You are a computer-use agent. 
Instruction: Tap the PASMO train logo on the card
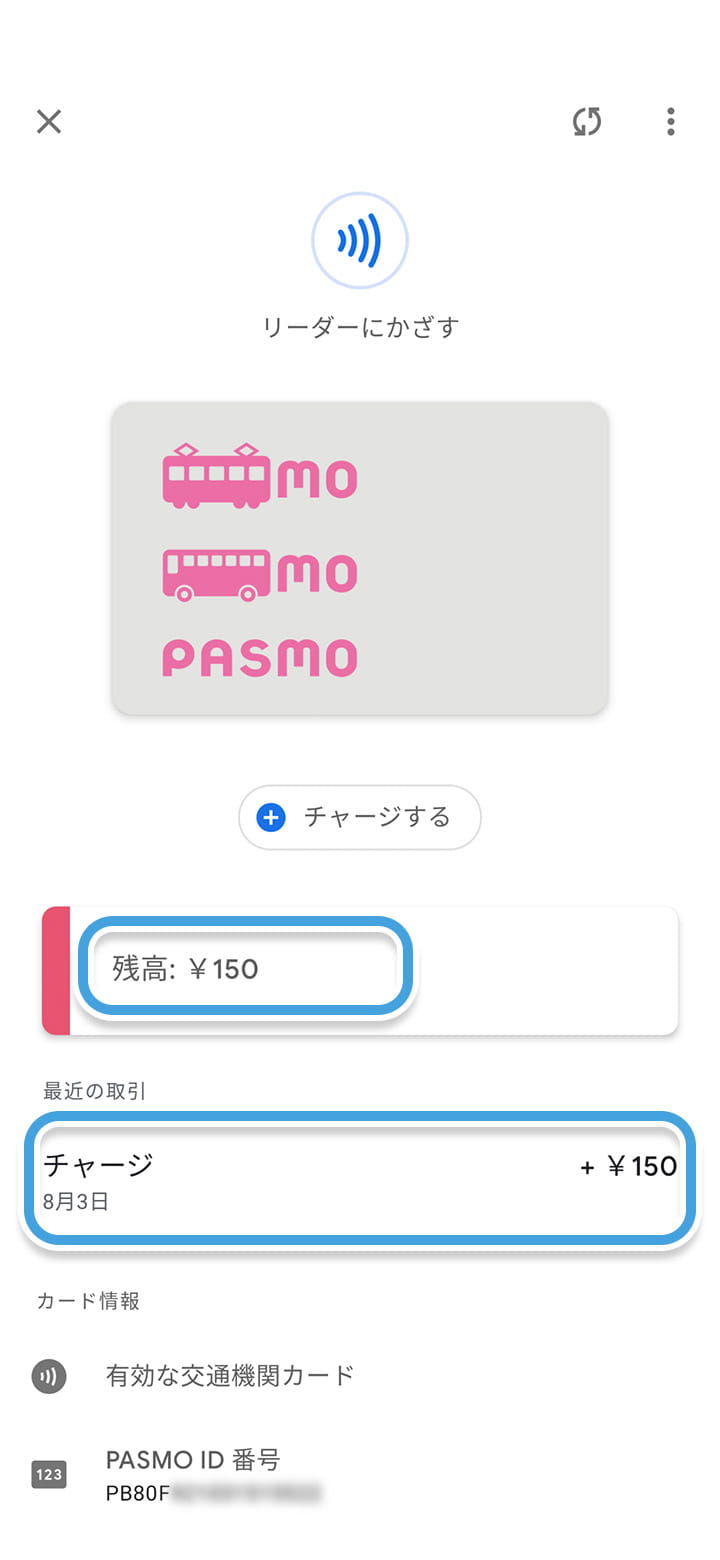pyautogui.click(x=215, y=477)
